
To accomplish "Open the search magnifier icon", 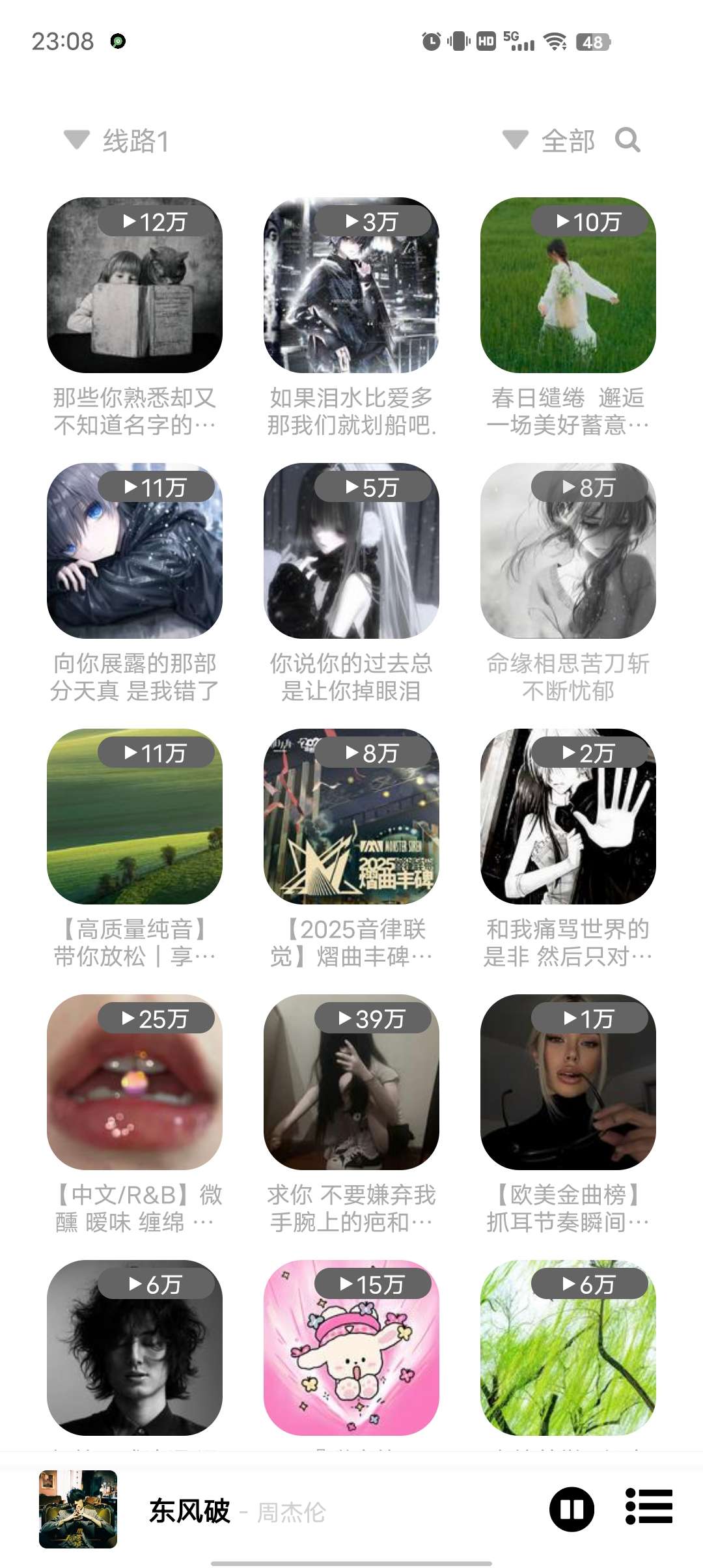I will coord(627,140).
